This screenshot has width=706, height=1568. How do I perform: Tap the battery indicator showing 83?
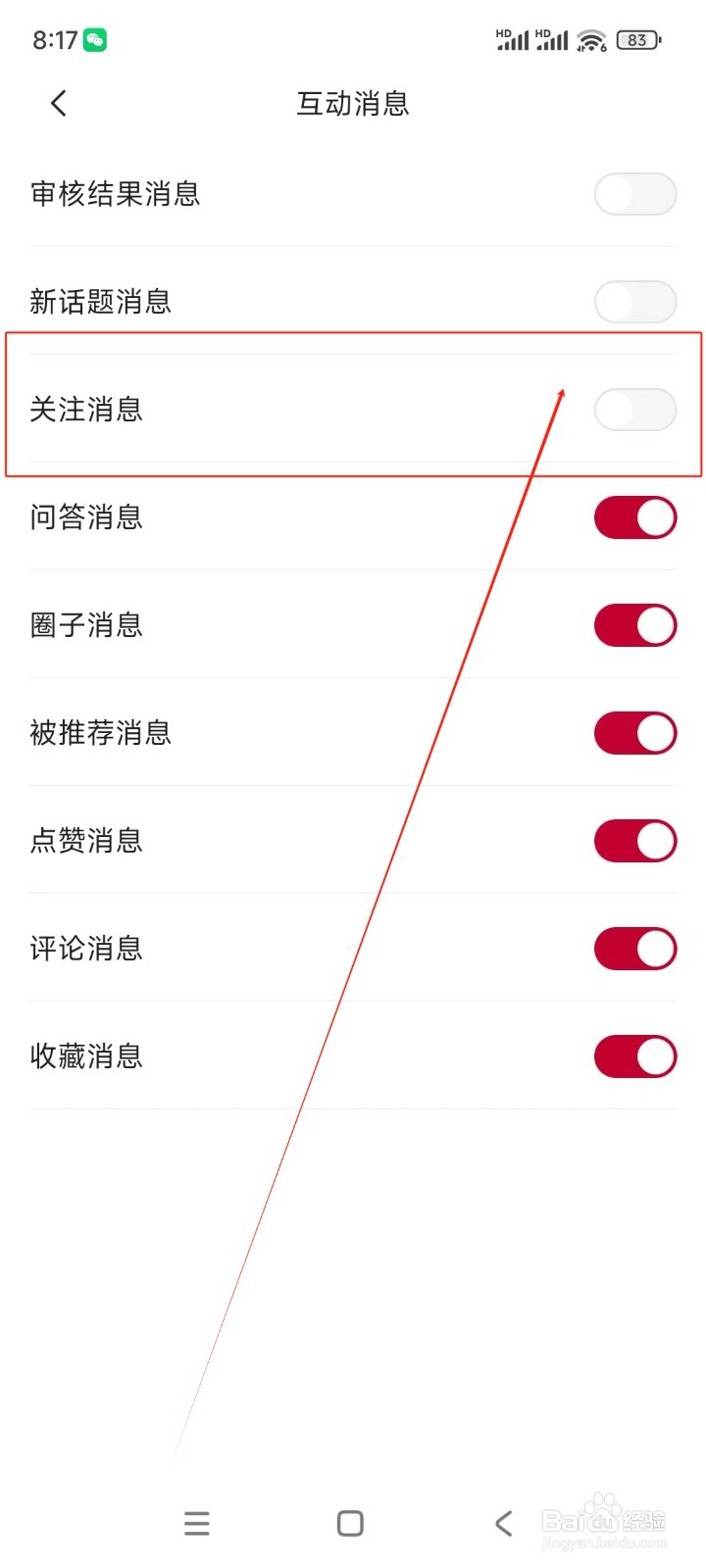[x=637, y=39]
